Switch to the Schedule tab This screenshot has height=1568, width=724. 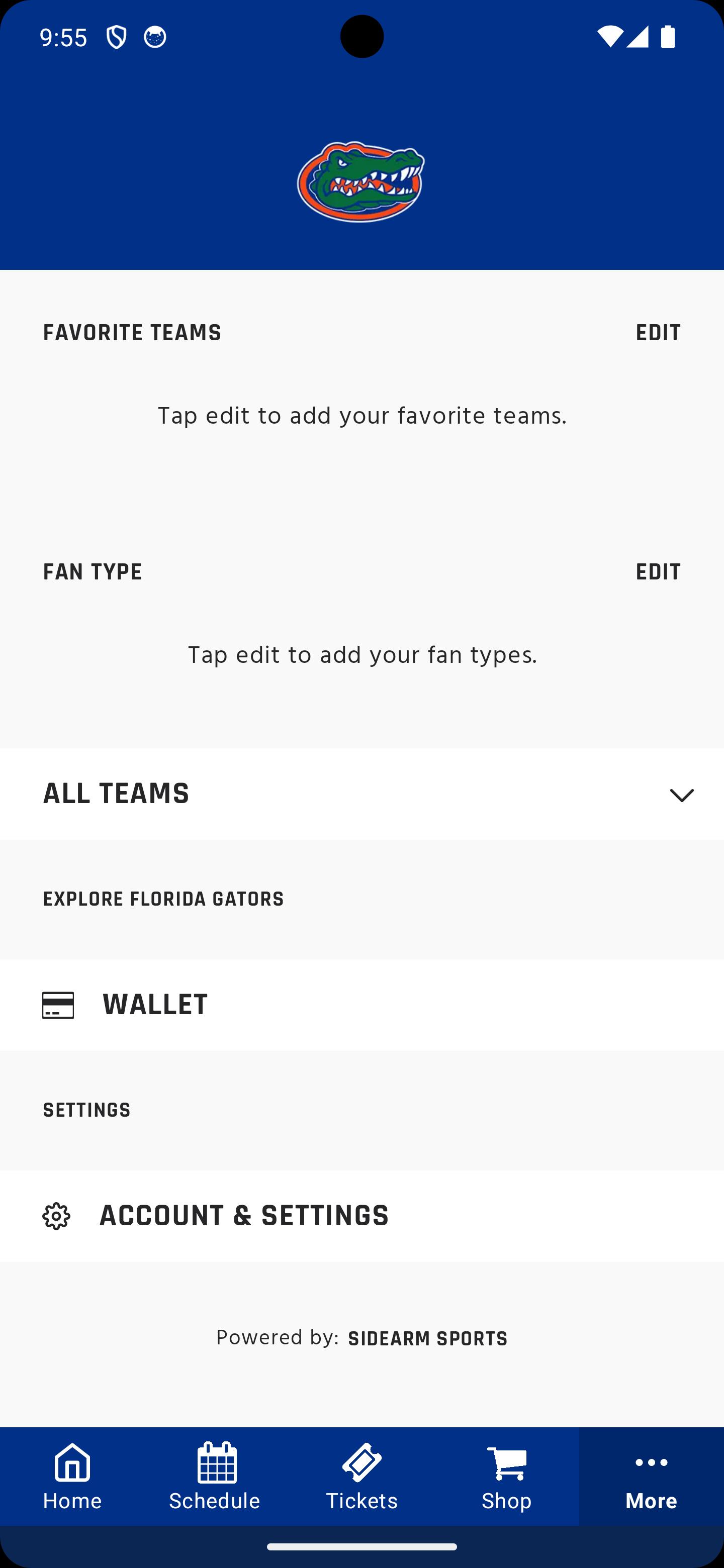[x=215, y=1476]
